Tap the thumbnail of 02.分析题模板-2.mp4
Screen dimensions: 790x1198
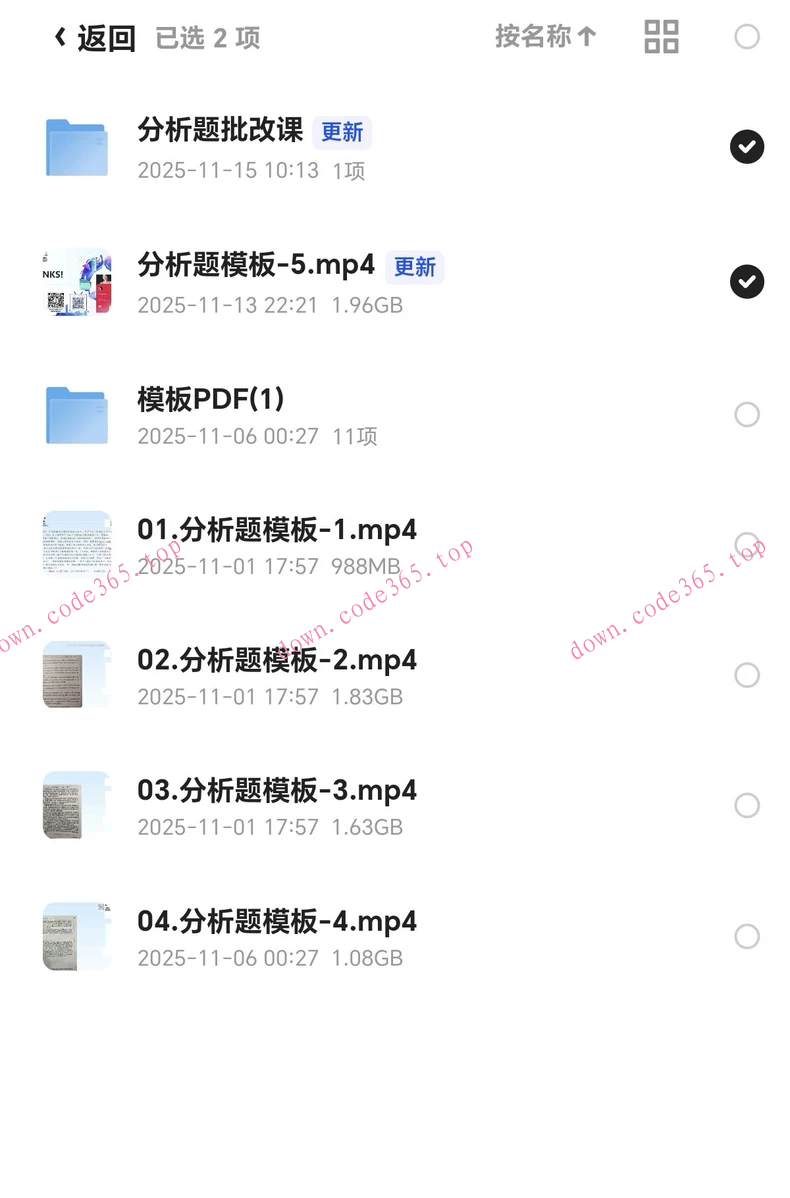pyautogui.click(x=75, y=675)
